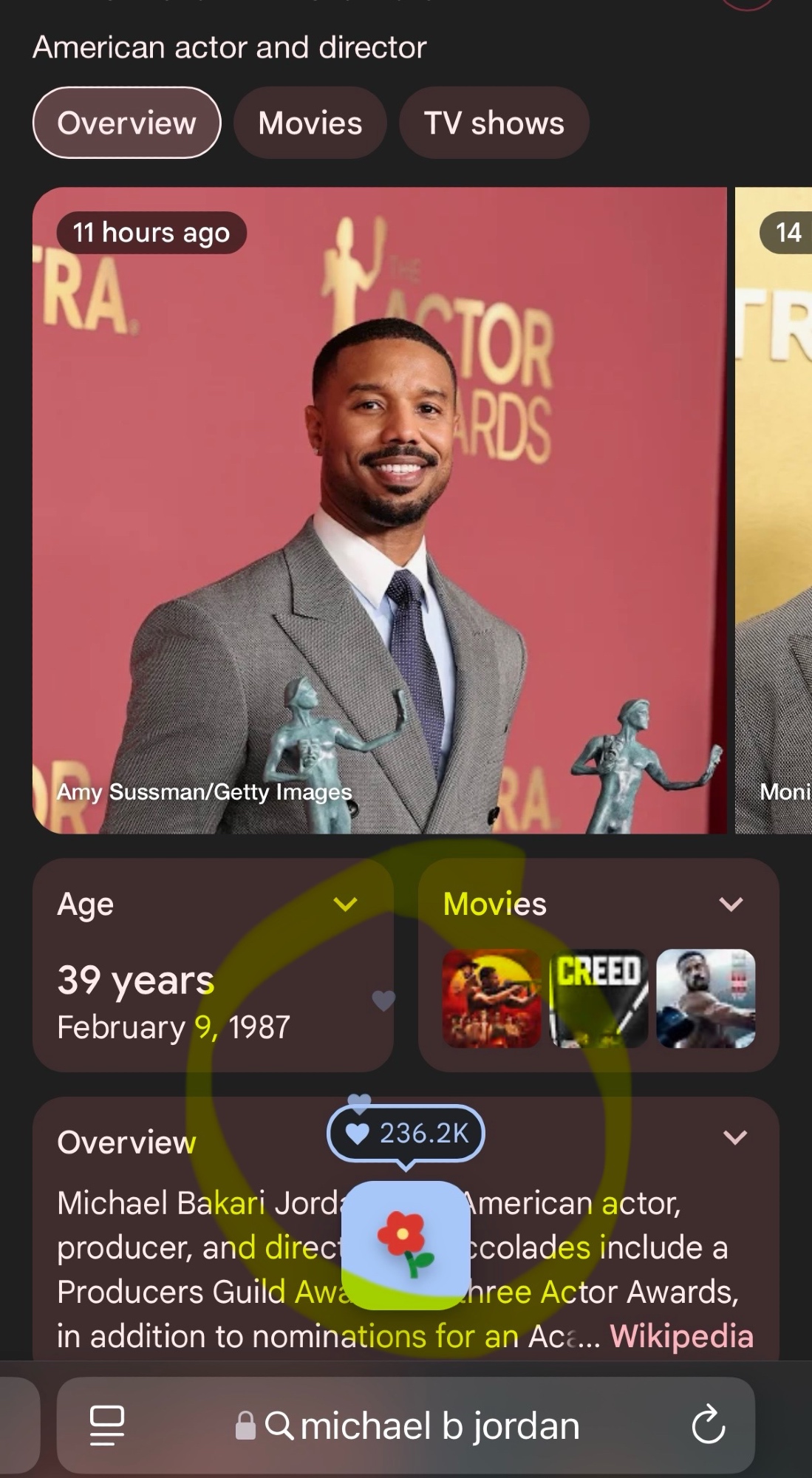This screenshot has height=1478, width=812.
Task: Expand the Age card
Action: coord(345,904)
